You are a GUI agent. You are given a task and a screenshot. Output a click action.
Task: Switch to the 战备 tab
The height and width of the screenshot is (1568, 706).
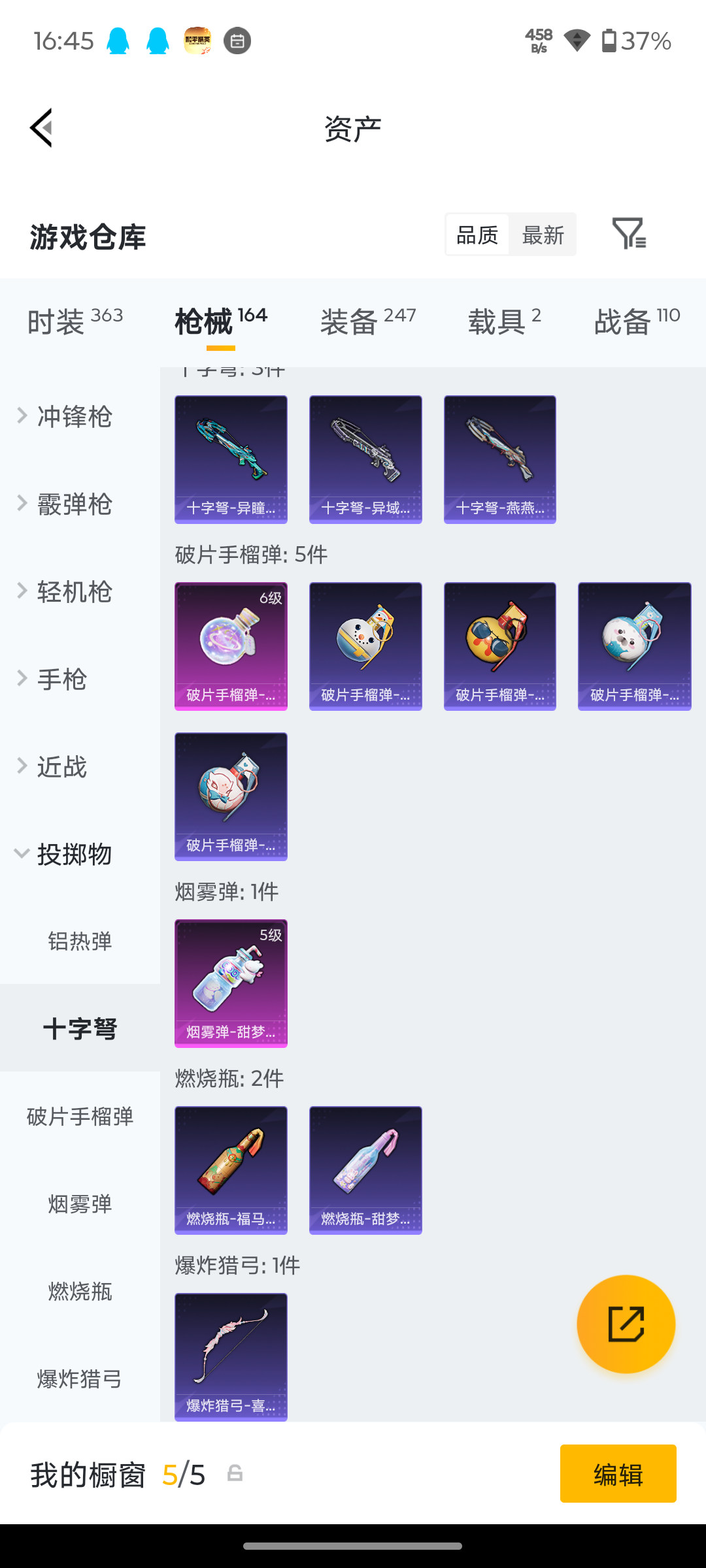(x=637, y=321)
